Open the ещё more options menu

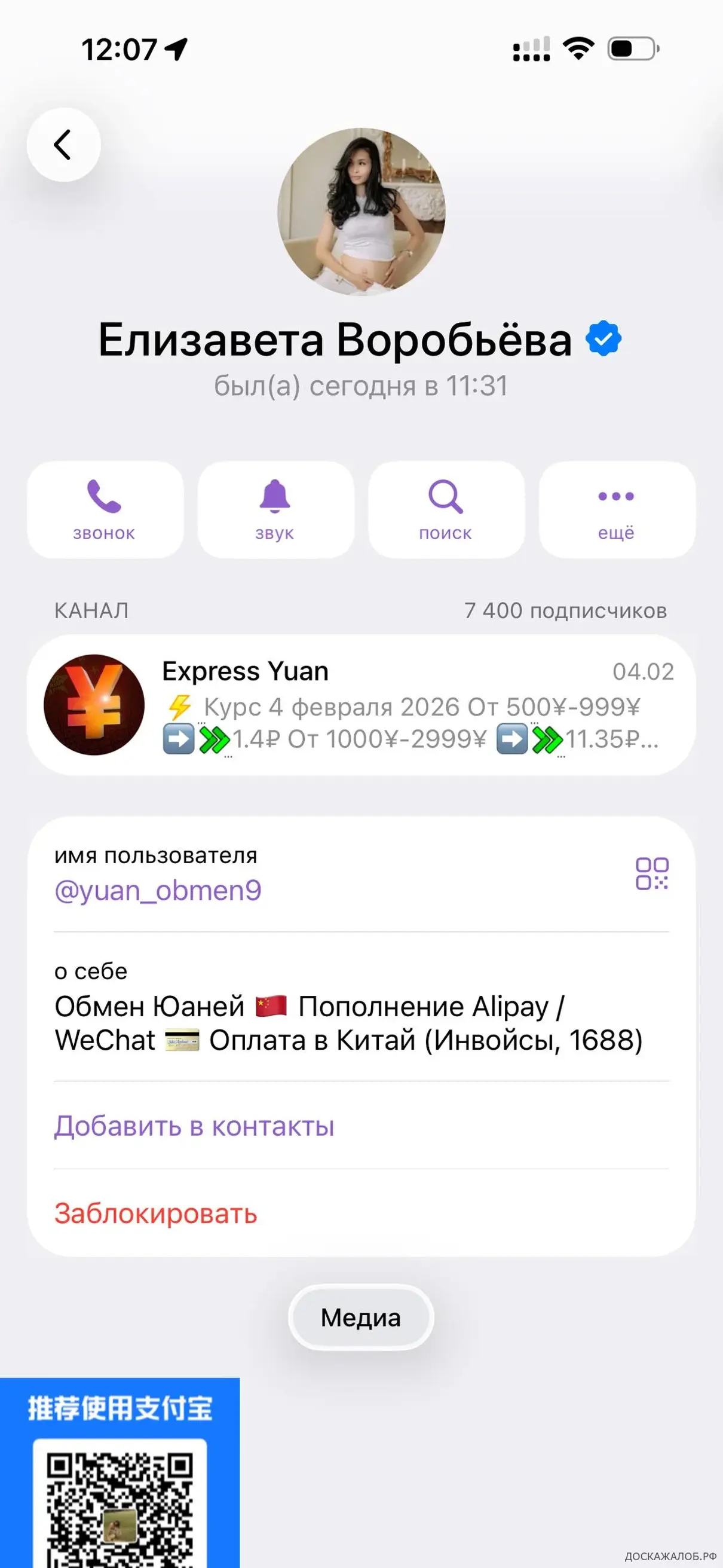tap(617, 509)
